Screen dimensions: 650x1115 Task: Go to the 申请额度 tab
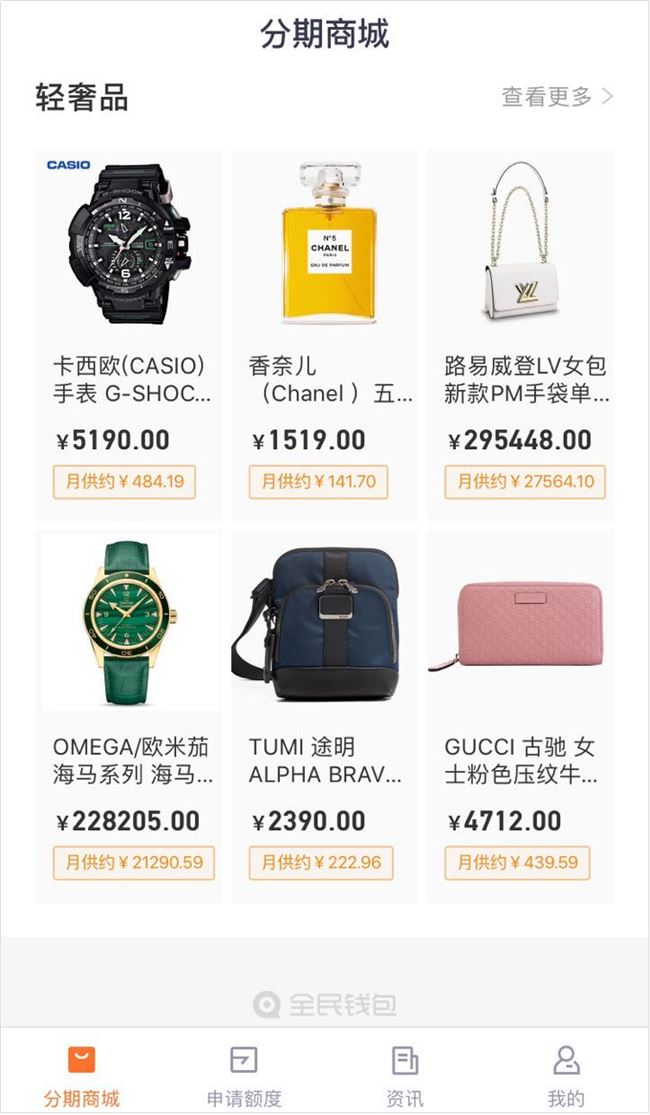[244, 1075]
